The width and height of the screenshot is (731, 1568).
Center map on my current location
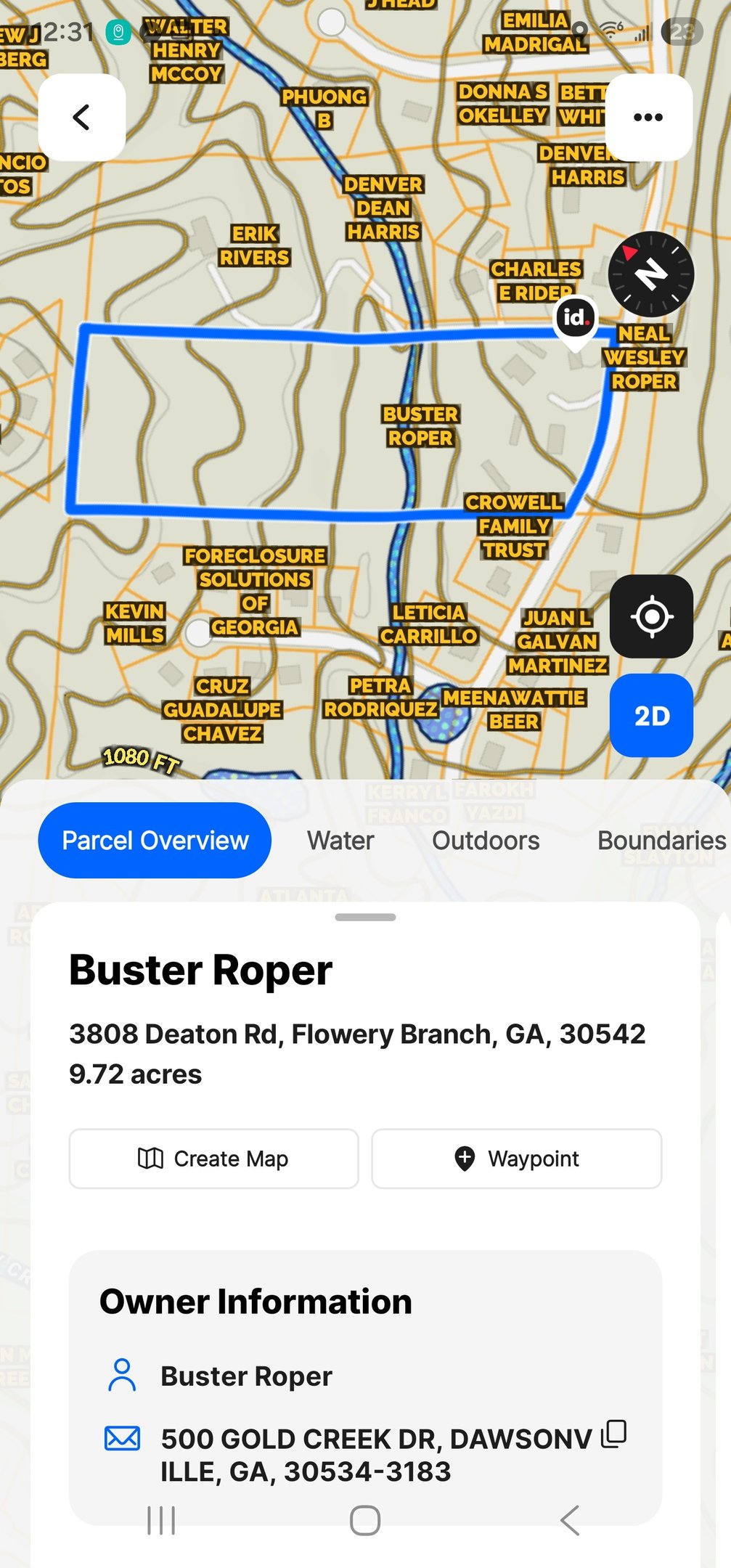point(651,616)
